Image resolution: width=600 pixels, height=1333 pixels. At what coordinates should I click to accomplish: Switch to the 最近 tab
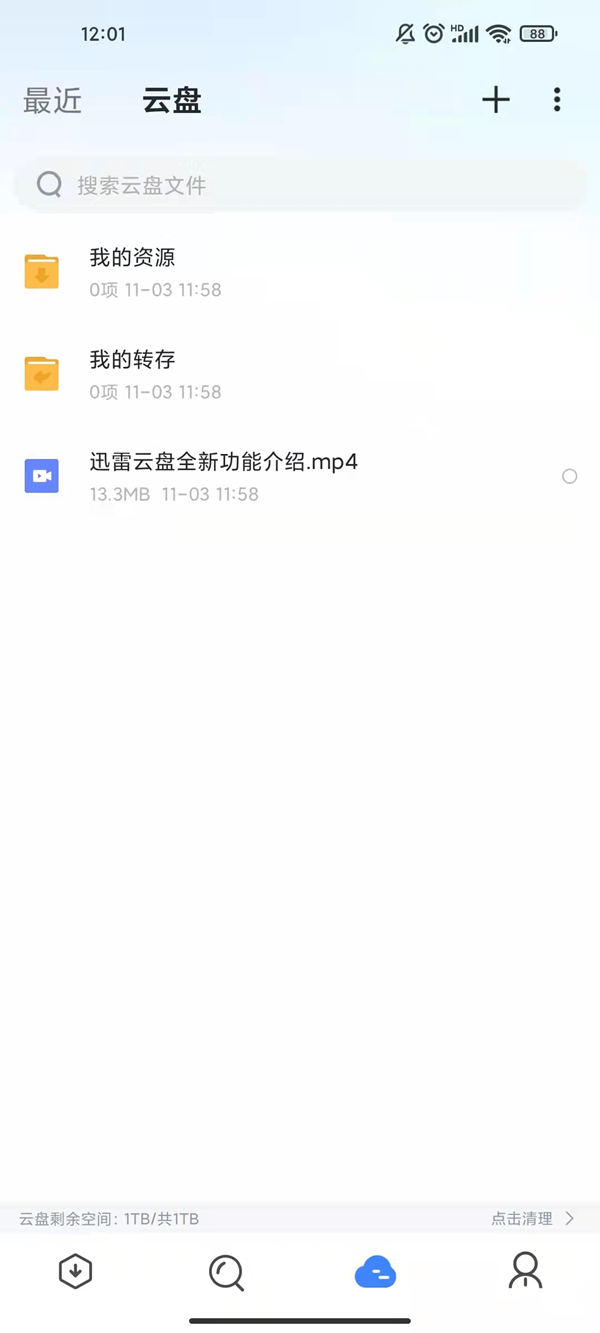point(53,101)
